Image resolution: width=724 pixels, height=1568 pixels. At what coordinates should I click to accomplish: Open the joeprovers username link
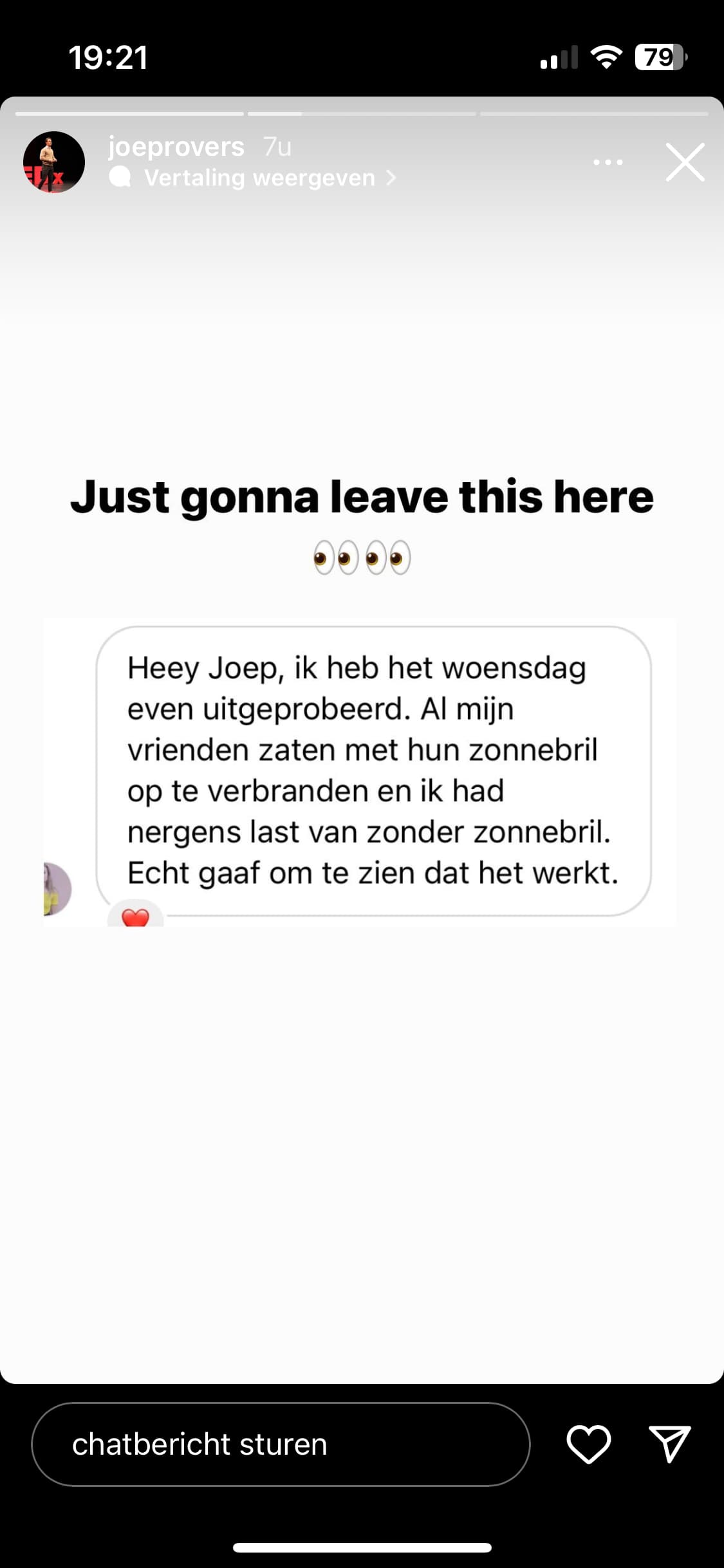click(x=176, y=147)
